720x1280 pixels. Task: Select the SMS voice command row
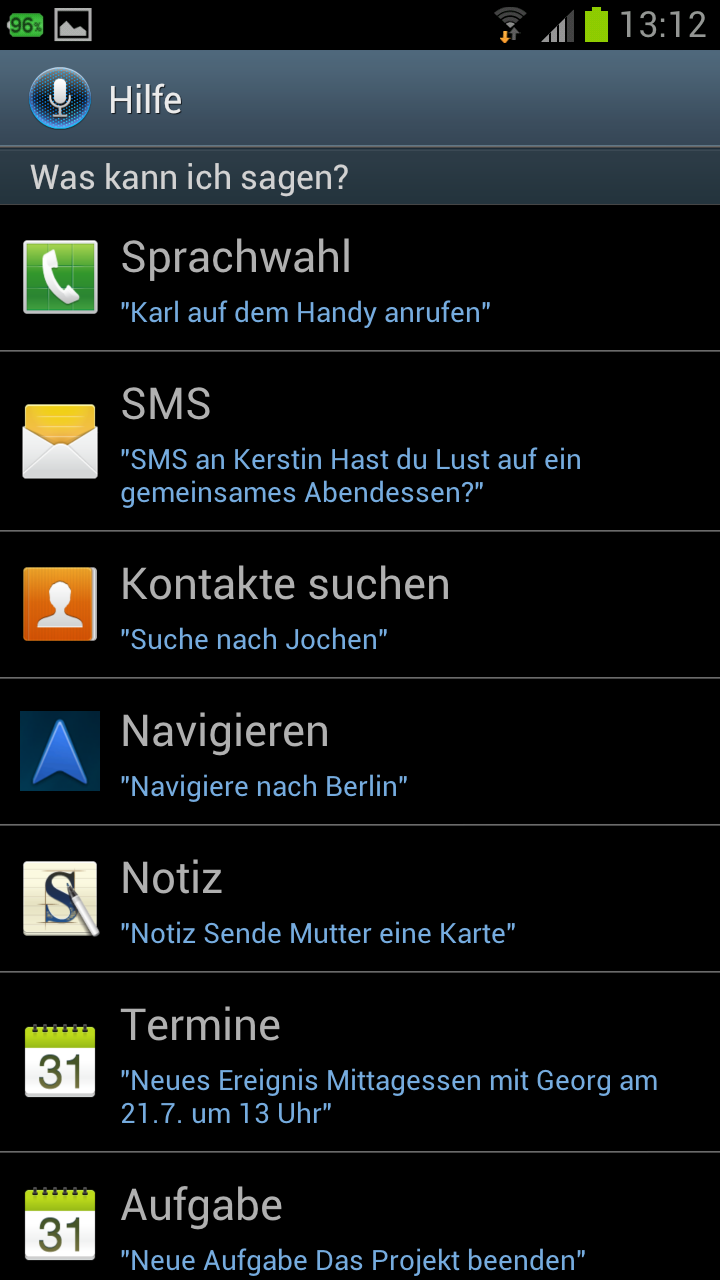coord(360,441)
